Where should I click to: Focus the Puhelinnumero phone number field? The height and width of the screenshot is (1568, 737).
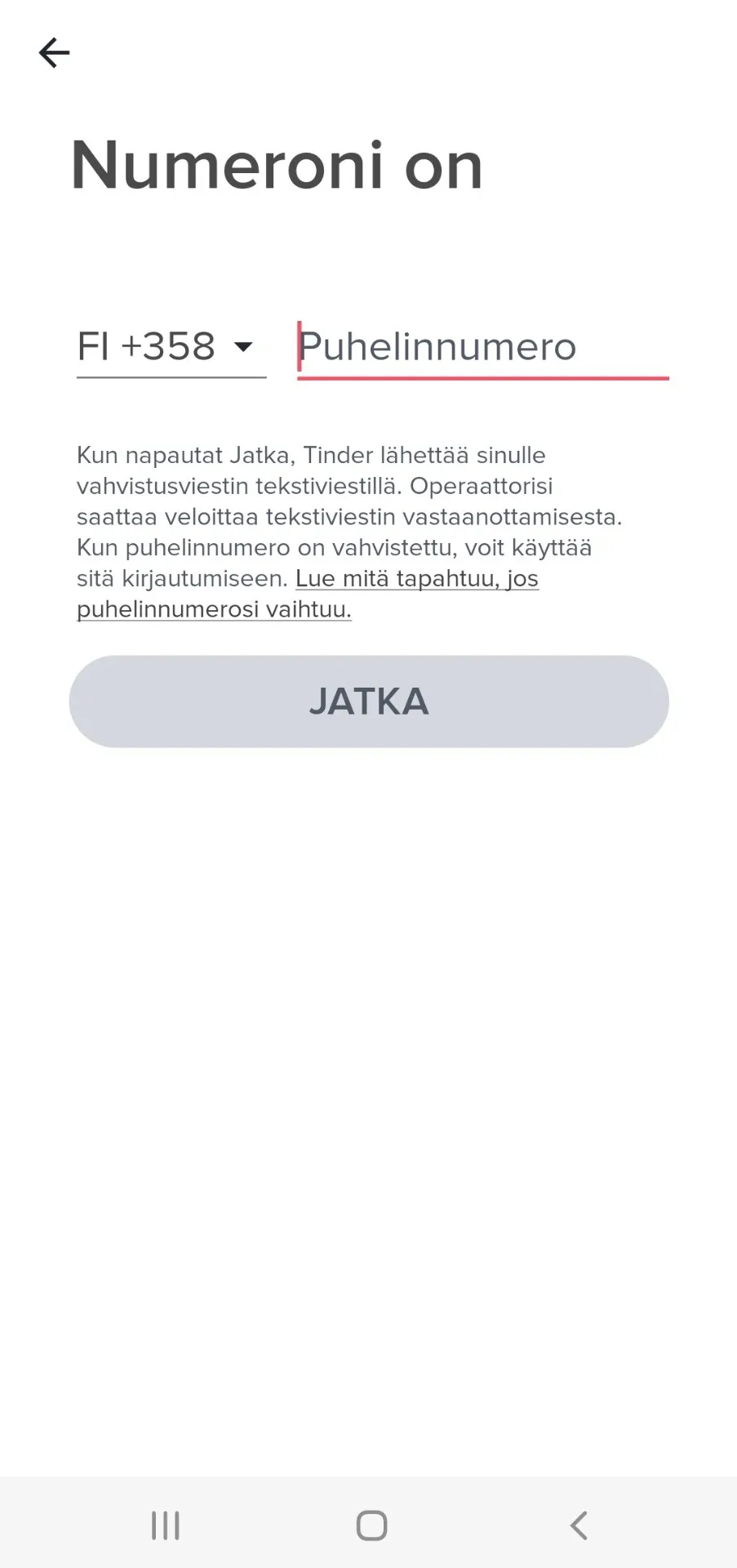pos(483,348)
